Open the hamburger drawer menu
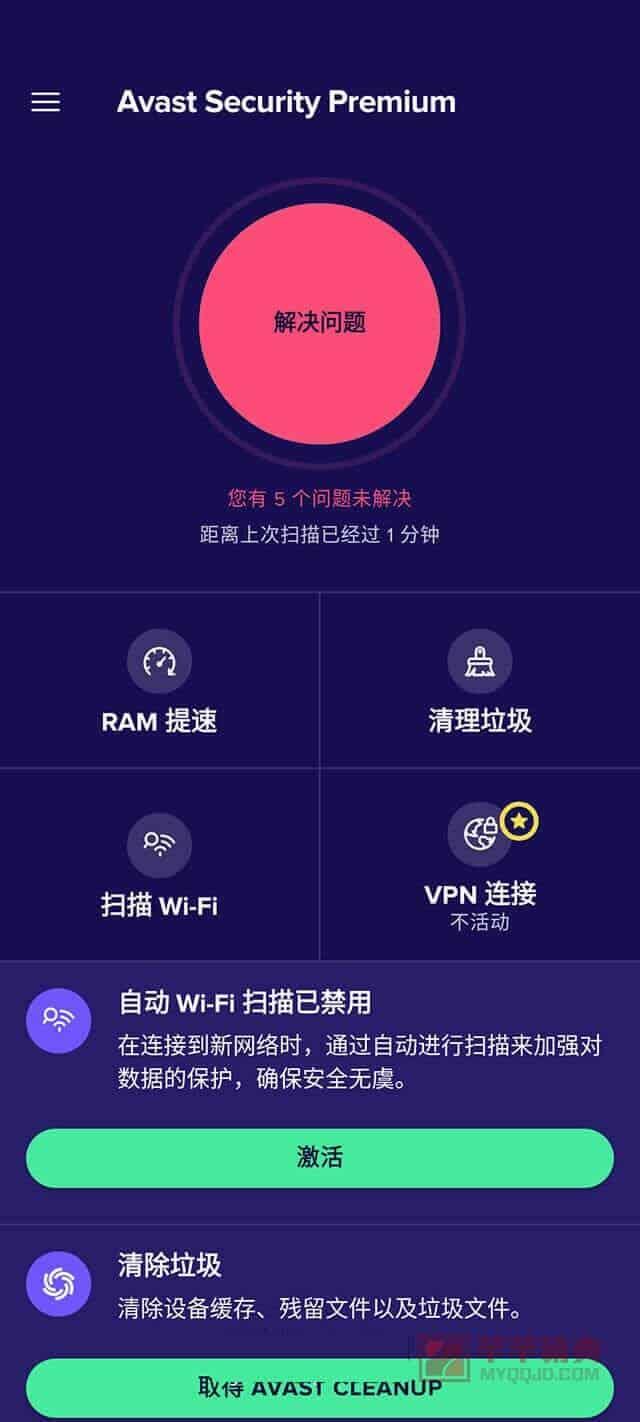 coord(46,102)
